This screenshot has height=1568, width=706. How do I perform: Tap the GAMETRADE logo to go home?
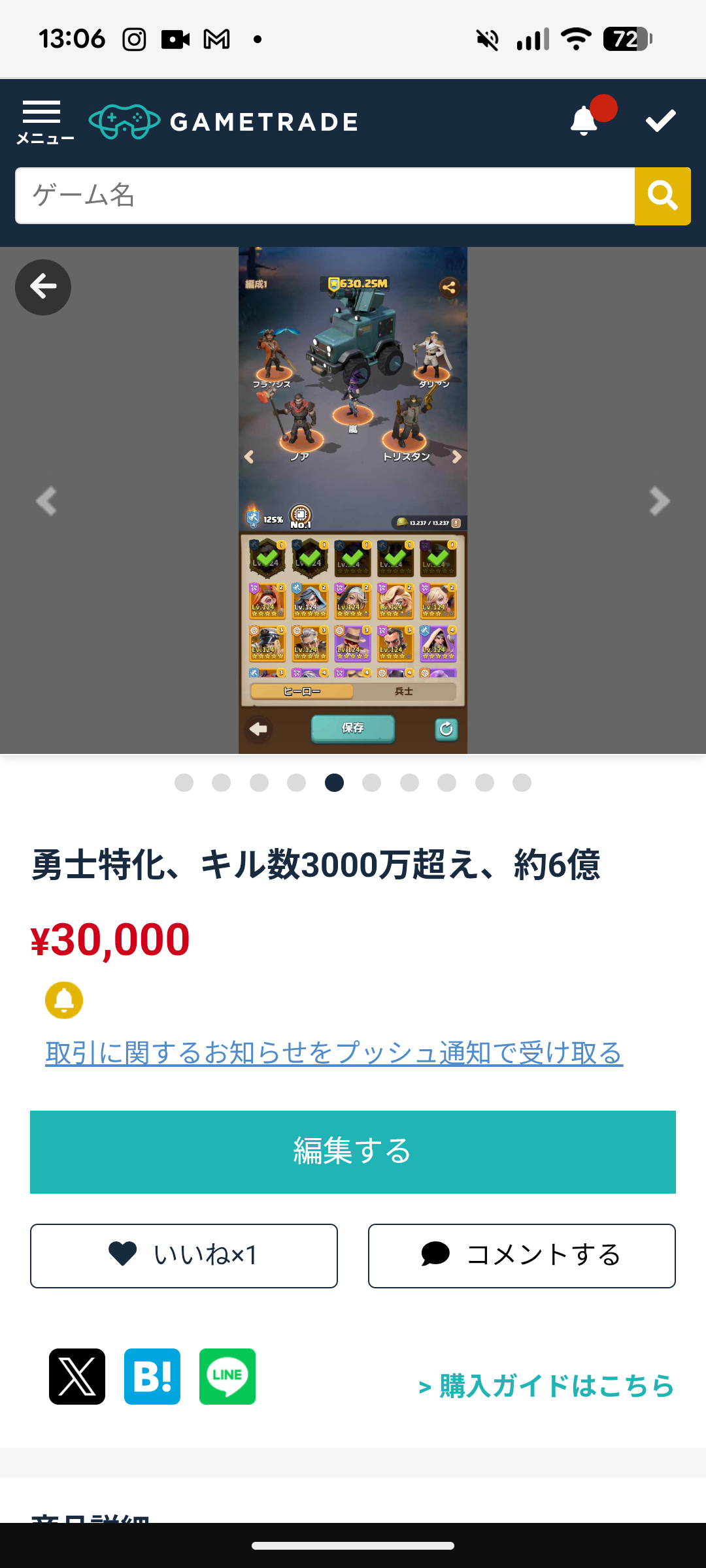(x=224, y=122)
